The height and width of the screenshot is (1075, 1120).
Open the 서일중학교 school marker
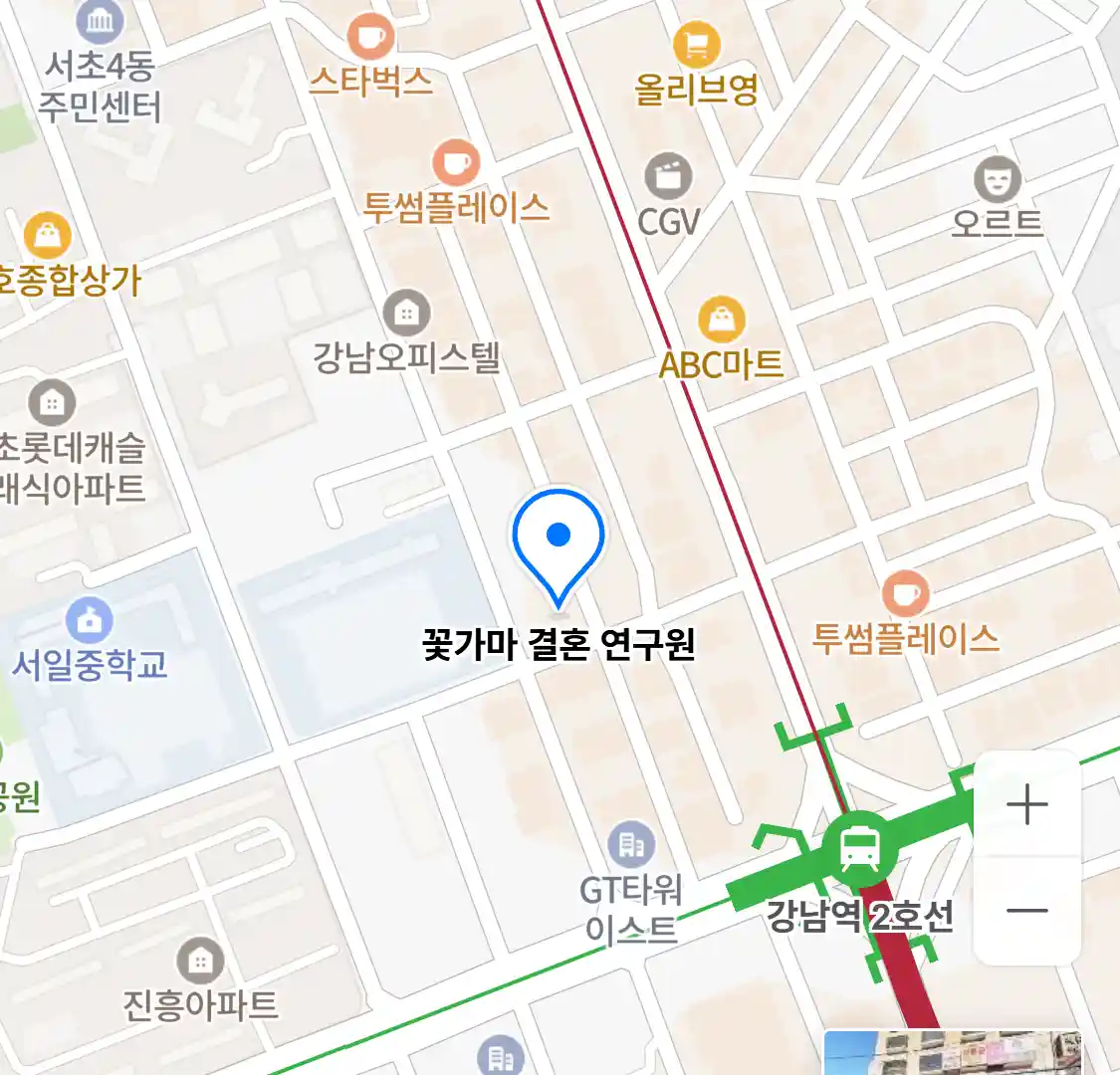tap(90, 621)
